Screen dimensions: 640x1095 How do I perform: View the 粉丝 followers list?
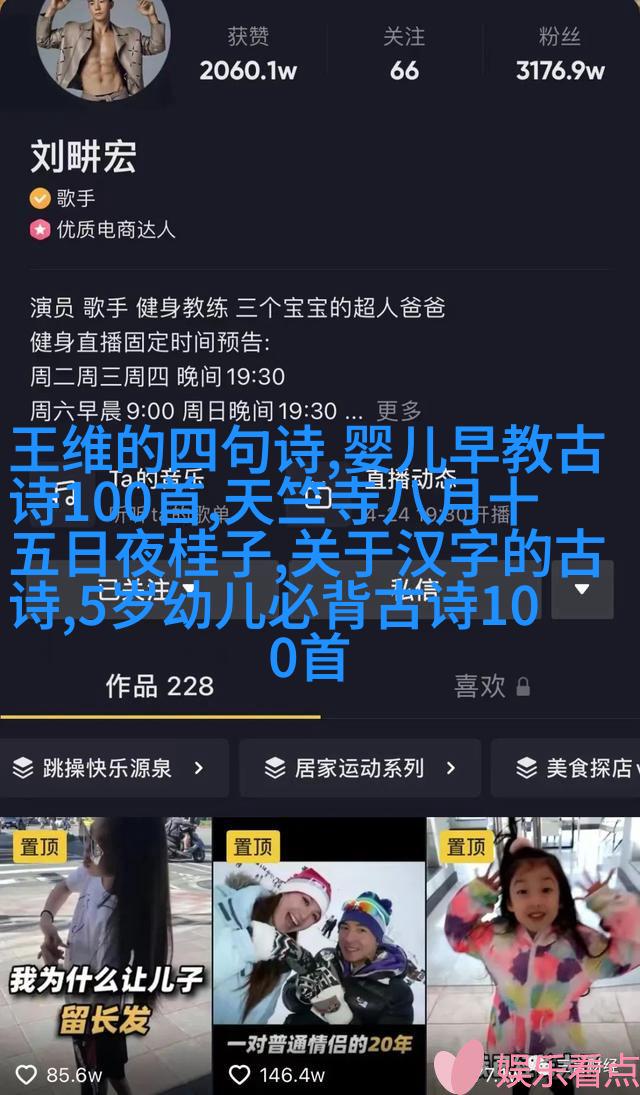pyautogui.click(x=560, y=56)
